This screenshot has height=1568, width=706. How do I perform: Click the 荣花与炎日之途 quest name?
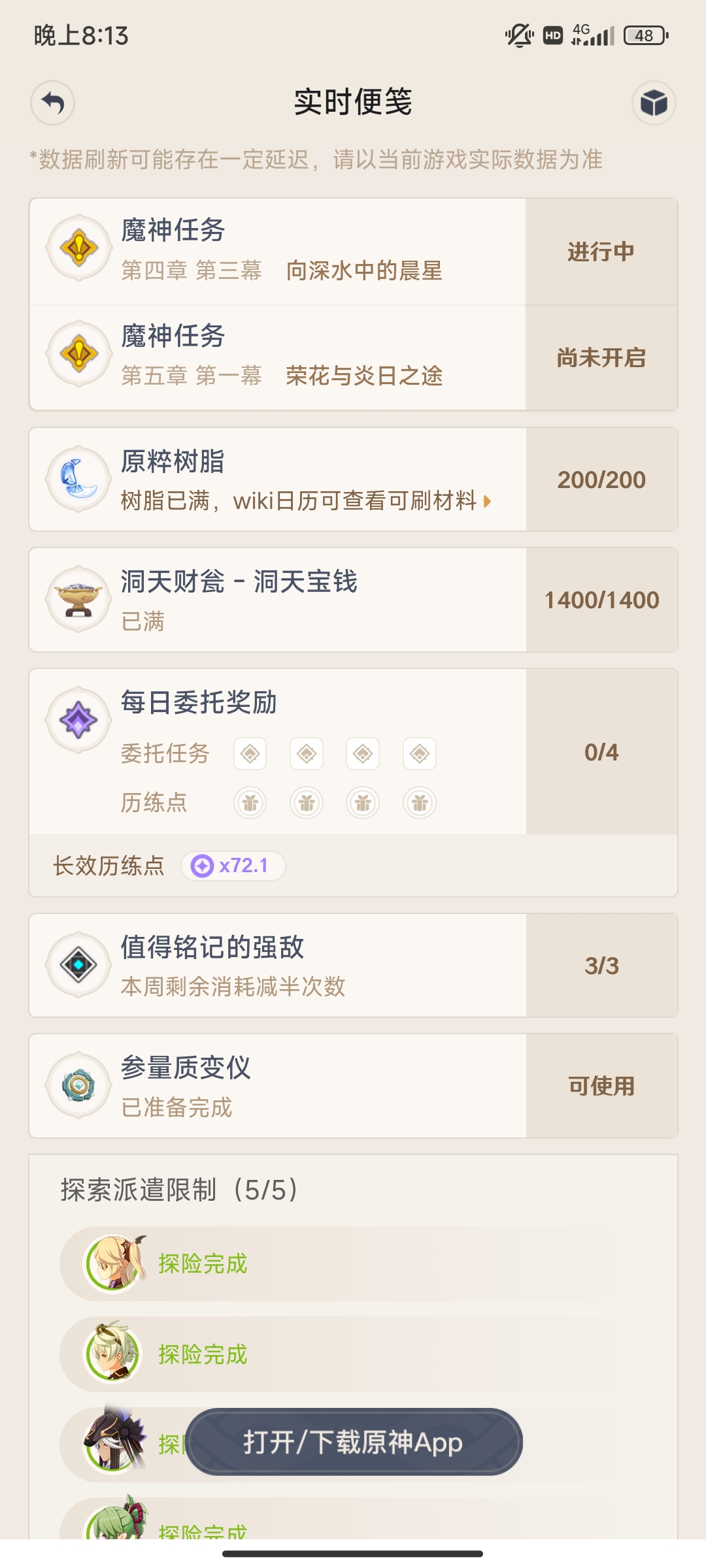click(365, 378)
